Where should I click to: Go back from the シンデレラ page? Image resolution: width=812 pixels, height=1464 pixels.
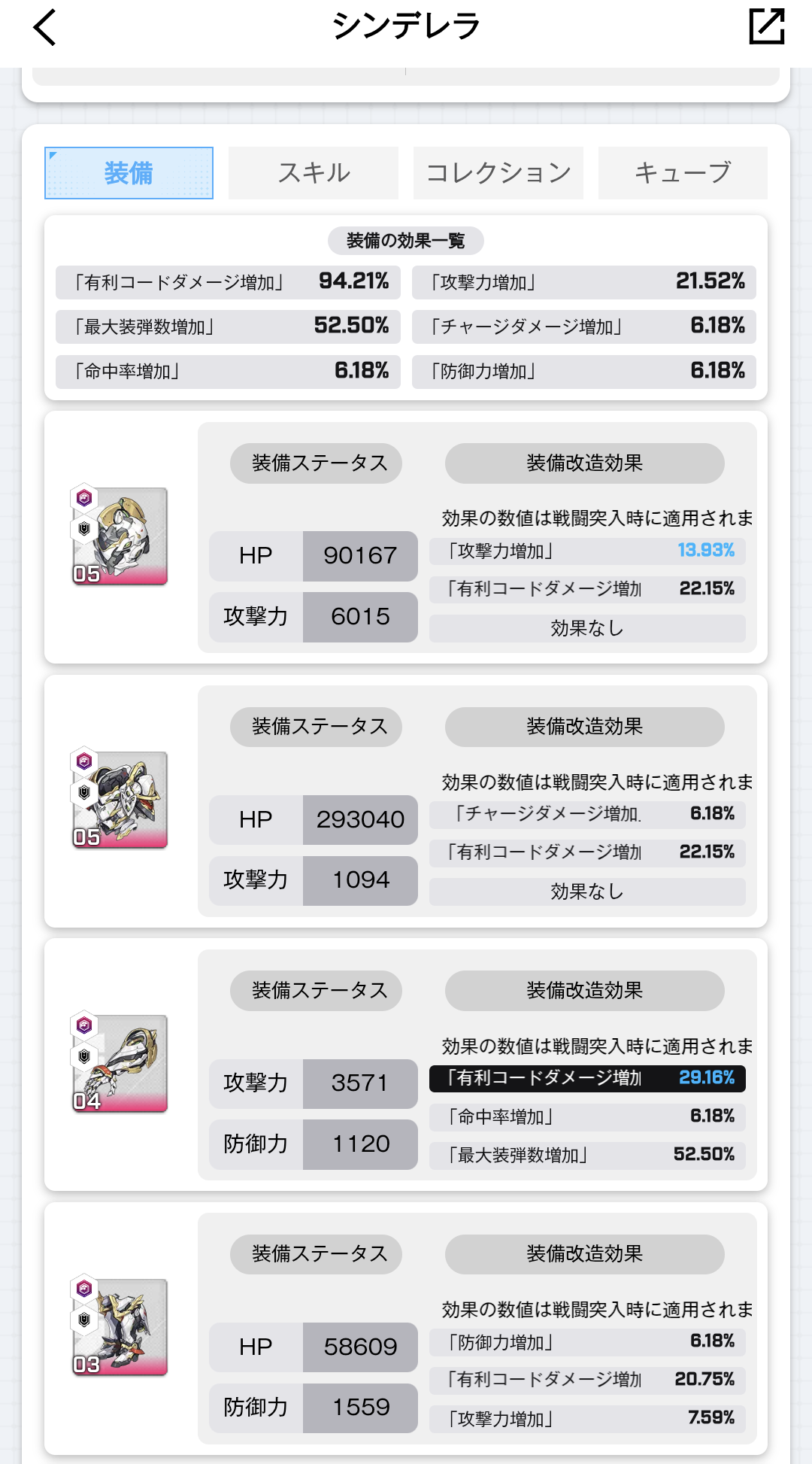[45, 28]
